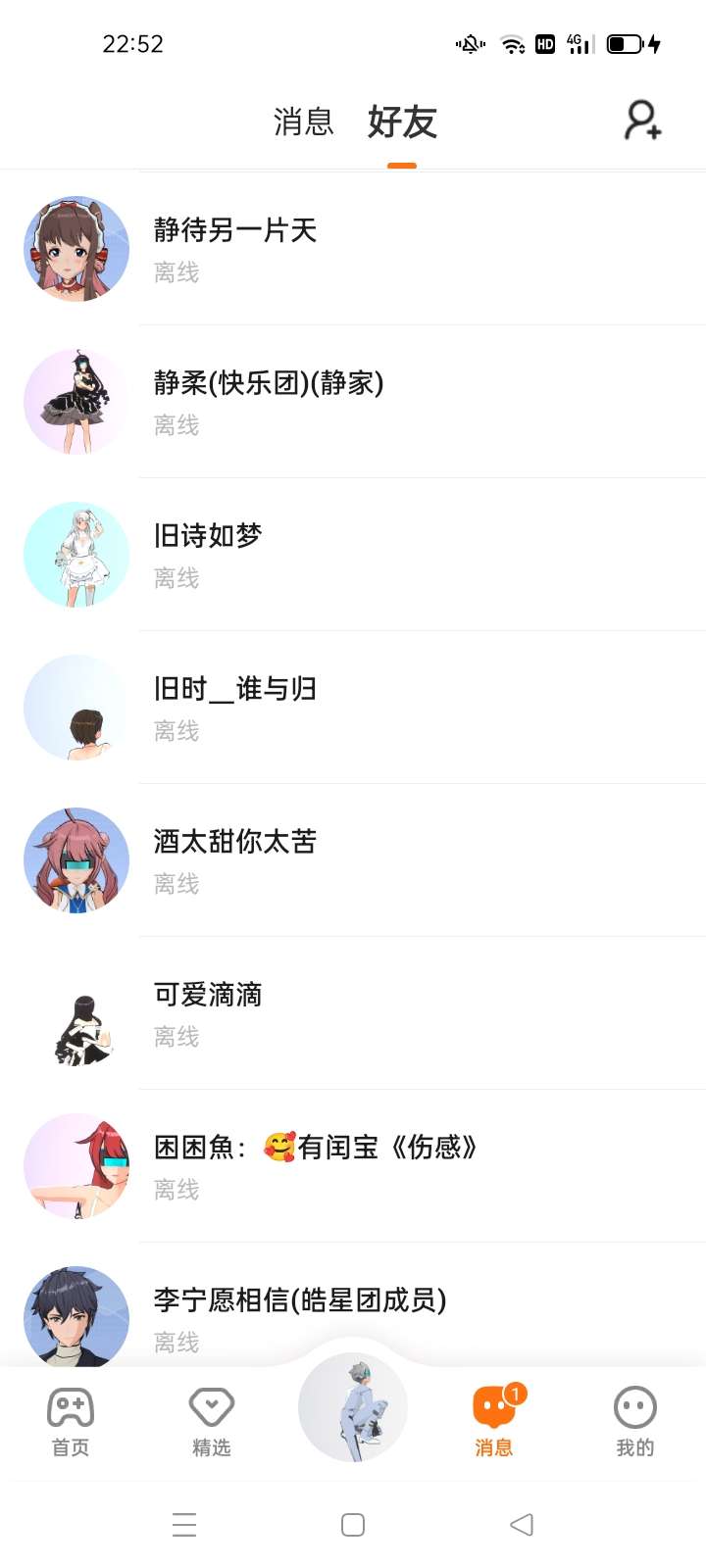706x1568 pixels.
Task: Open the 消息 bottom tab
Action: point(494,1421)
